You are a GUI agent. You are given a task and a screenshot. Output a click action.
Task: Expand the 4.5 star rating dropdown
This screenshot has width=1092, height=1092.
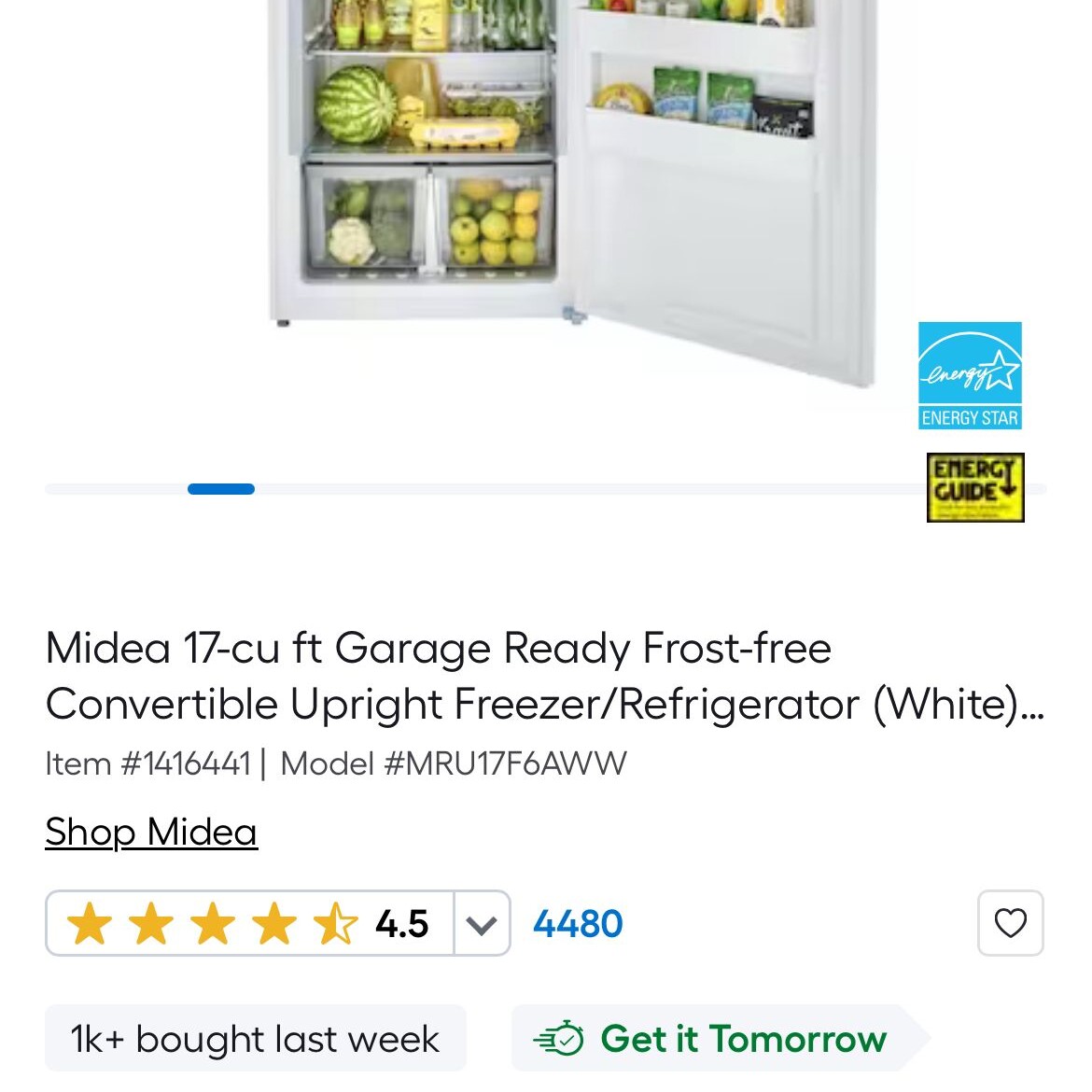coord(482,924)
